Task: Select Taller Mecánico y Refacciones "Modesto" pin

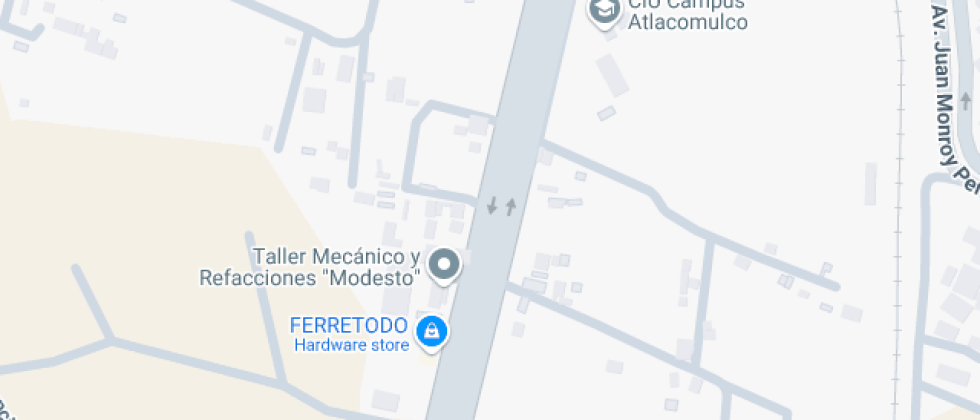Action: (x=443, y=265)
